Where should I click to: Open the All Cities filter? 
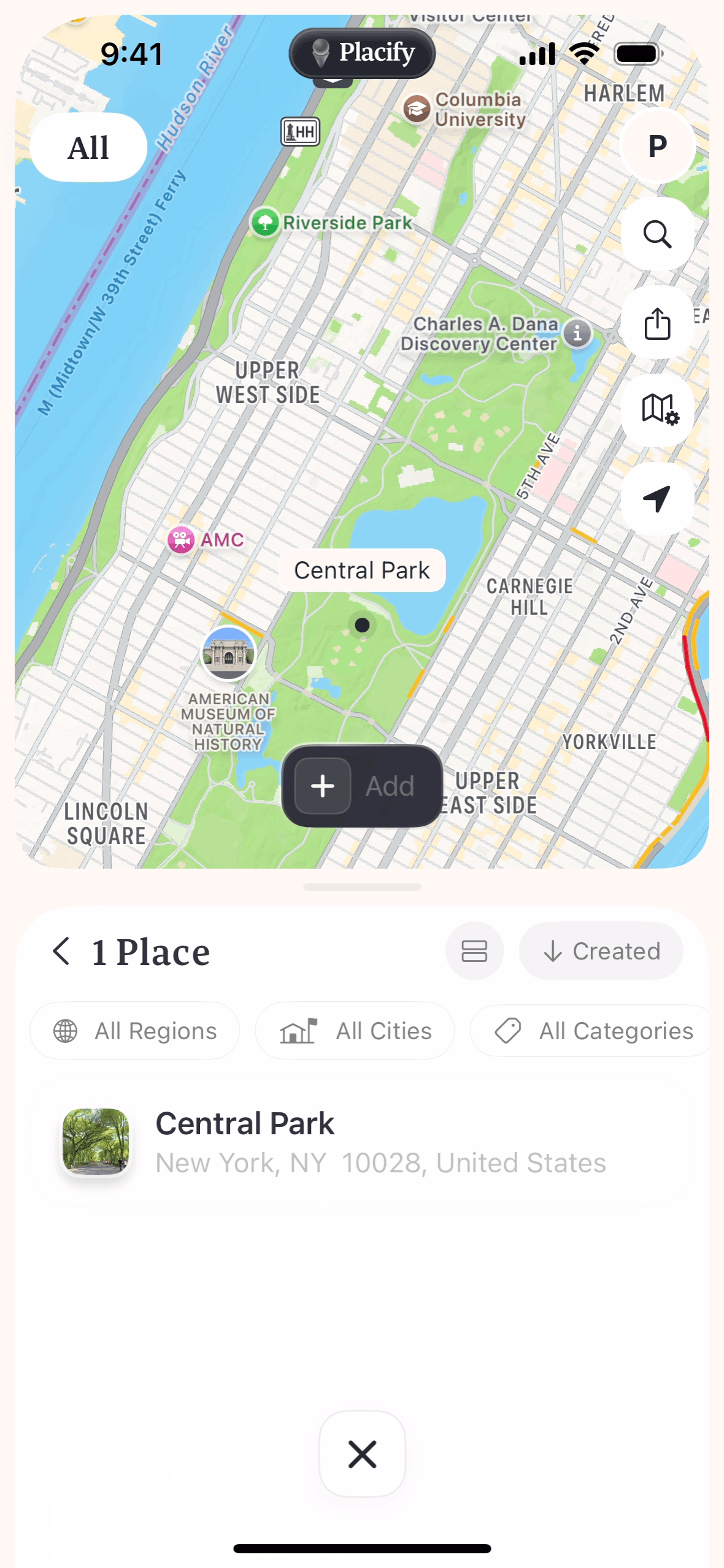pyautogui.click(x=355, y=1031)
